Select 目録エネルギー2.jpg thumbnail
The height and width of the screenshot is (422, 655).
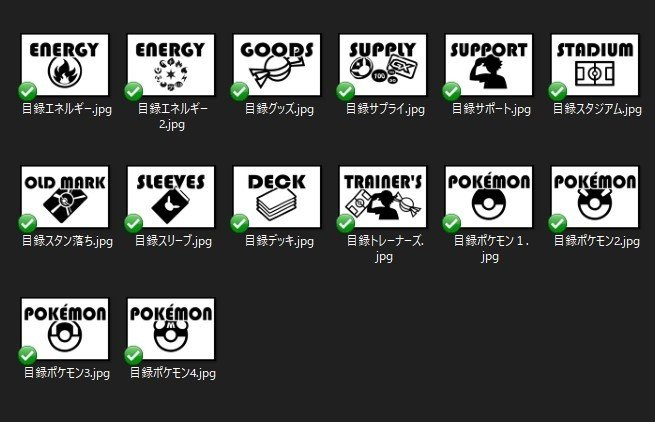[171, 65]
